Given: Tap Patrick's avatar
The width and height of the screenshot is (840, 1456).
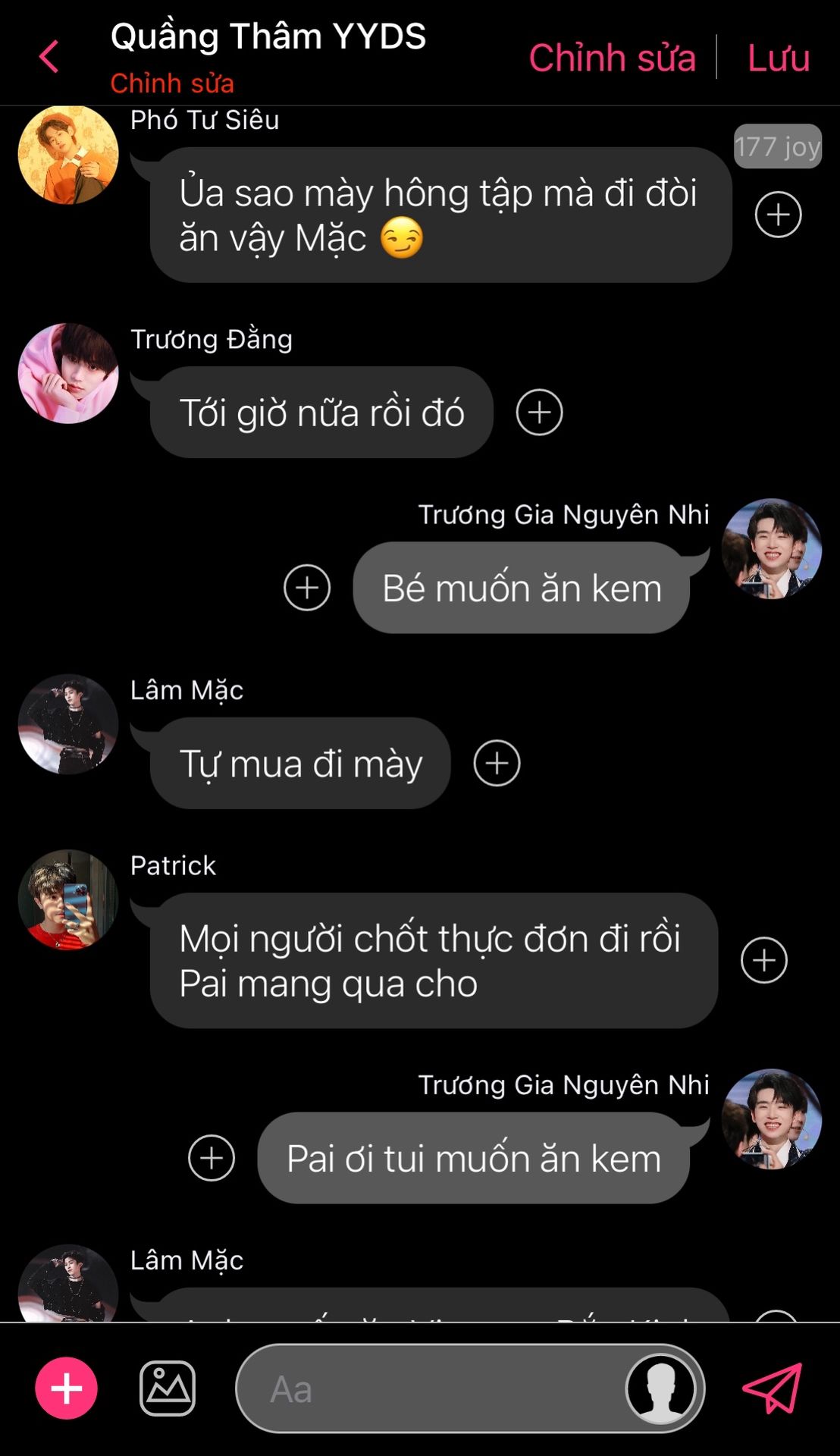Looking at the screenshot, I should tap(68, 899).
